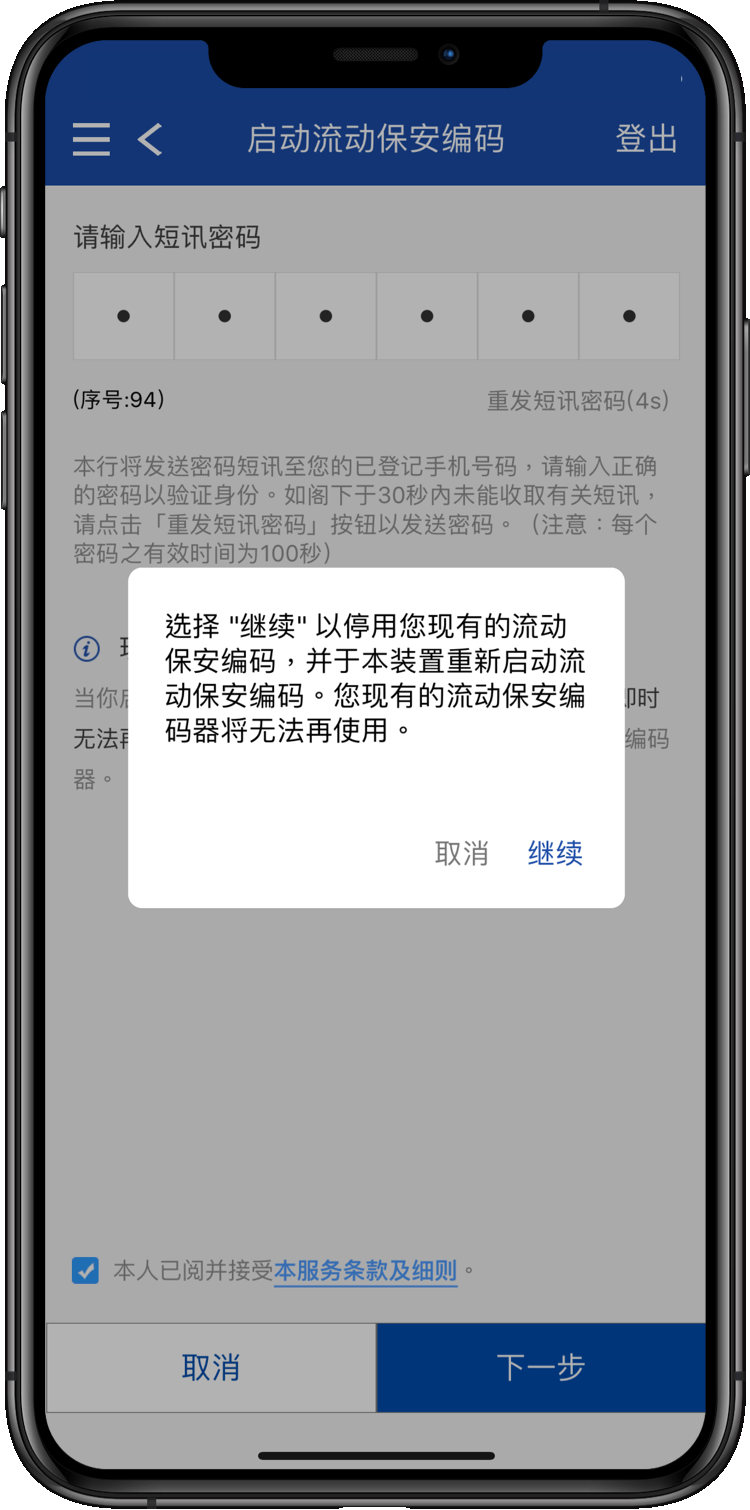Open 本服务条款及细则 link
The height and width of the screenshot is (1510, 750).
coord(365,1271)
